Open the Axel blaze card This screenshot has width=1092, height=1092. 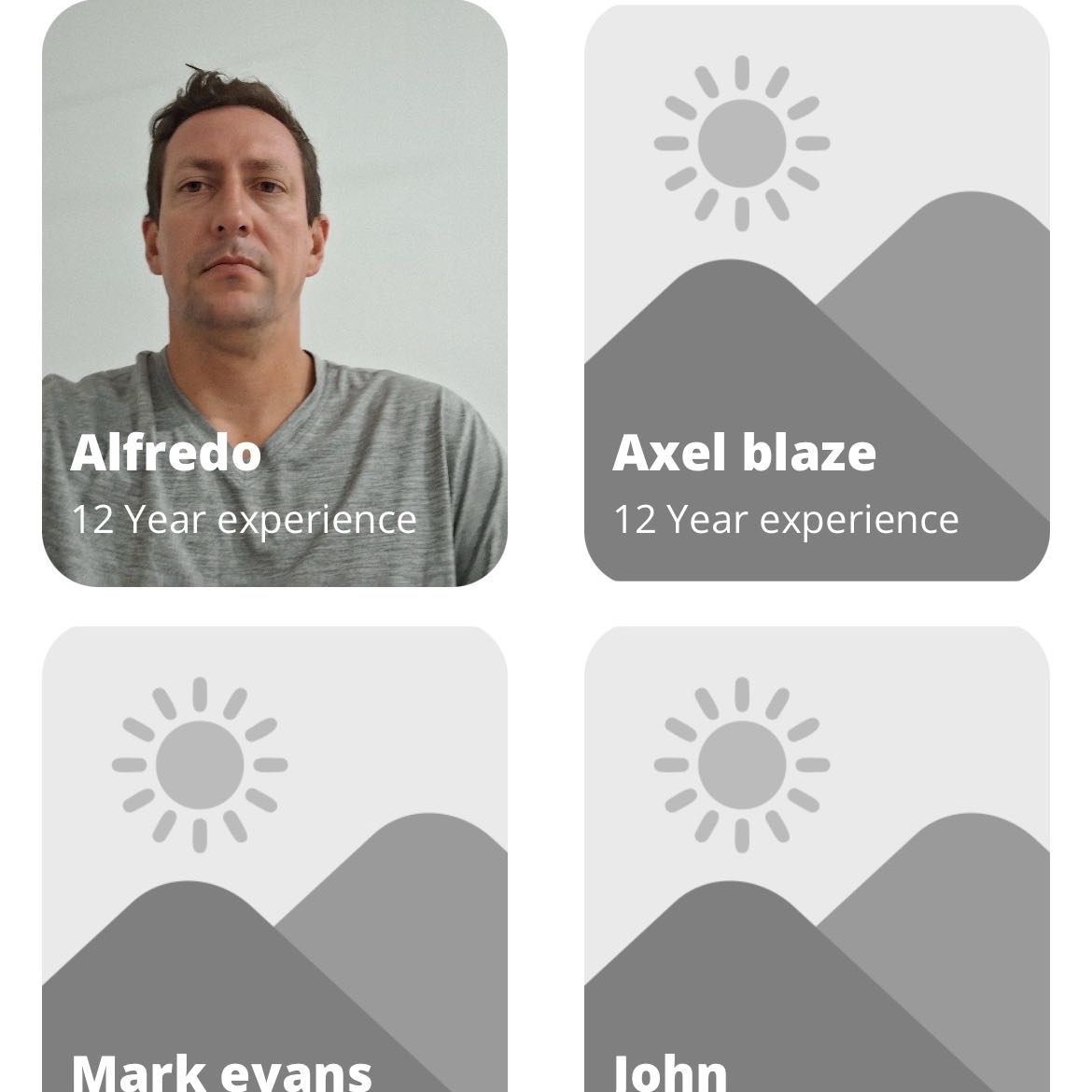(x=817, y=294)
